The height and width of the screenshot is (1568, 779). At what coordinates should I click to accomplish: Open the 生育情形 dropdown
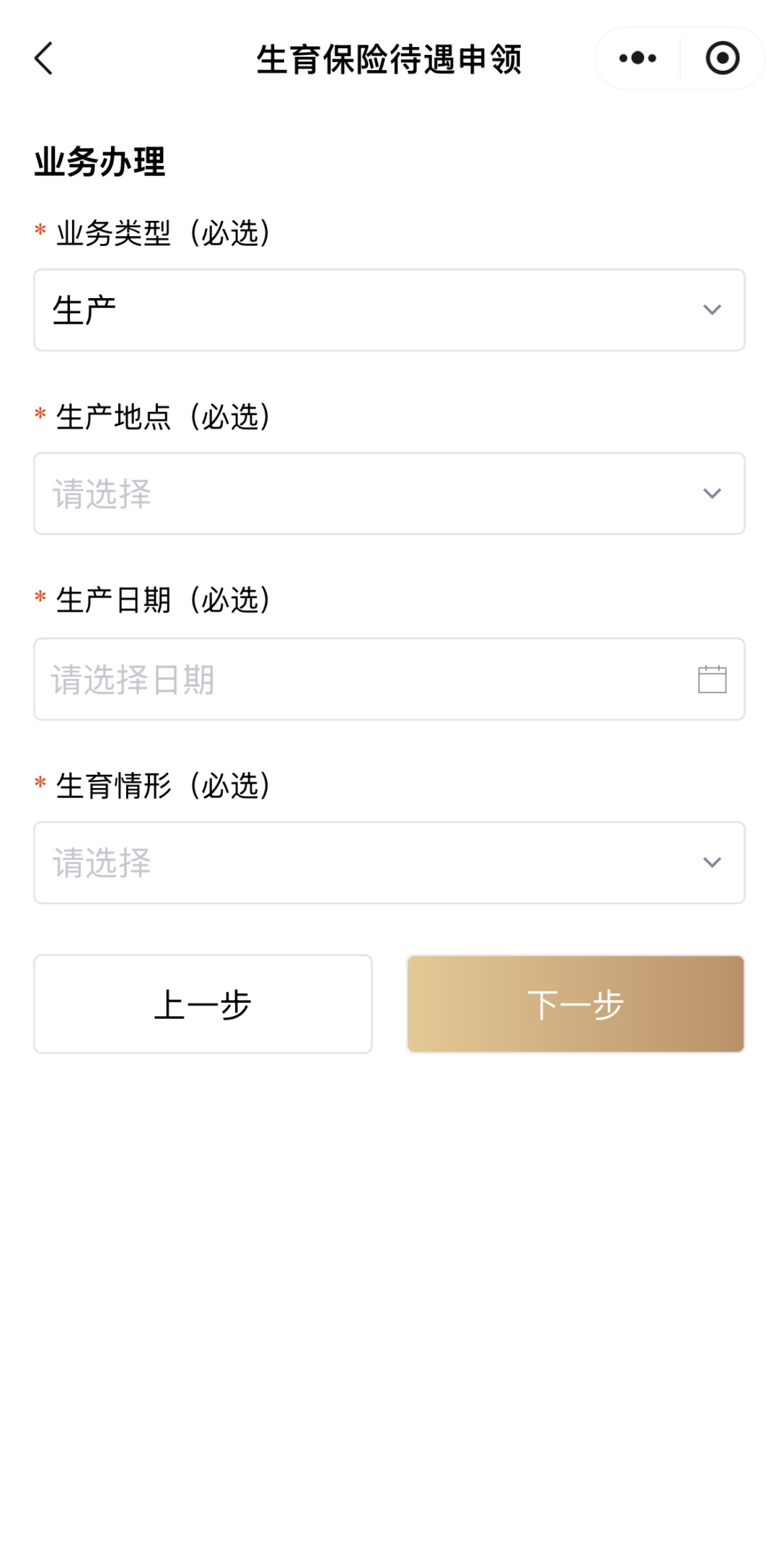click(x=389, y=862)
